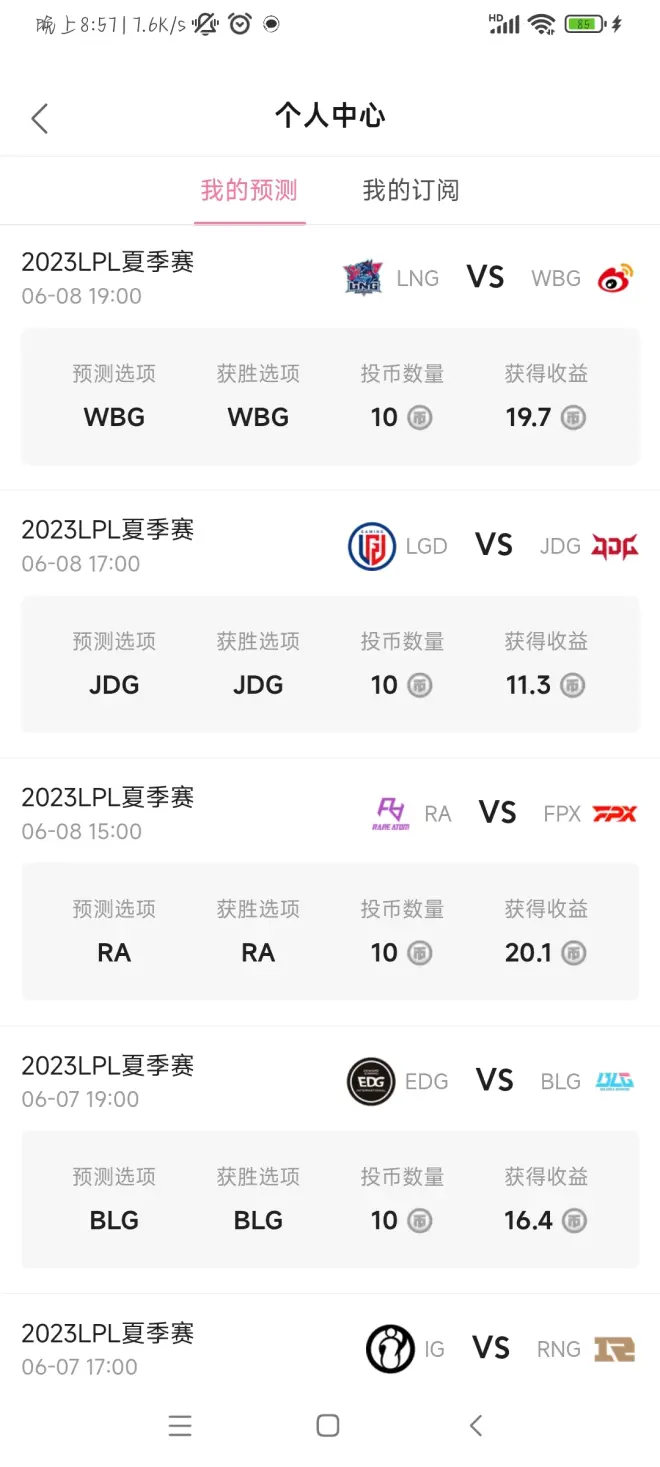Select the 我的预测 tab
Image resolution: width=660 pixels, height=1467 pixels.
(249, 190)
